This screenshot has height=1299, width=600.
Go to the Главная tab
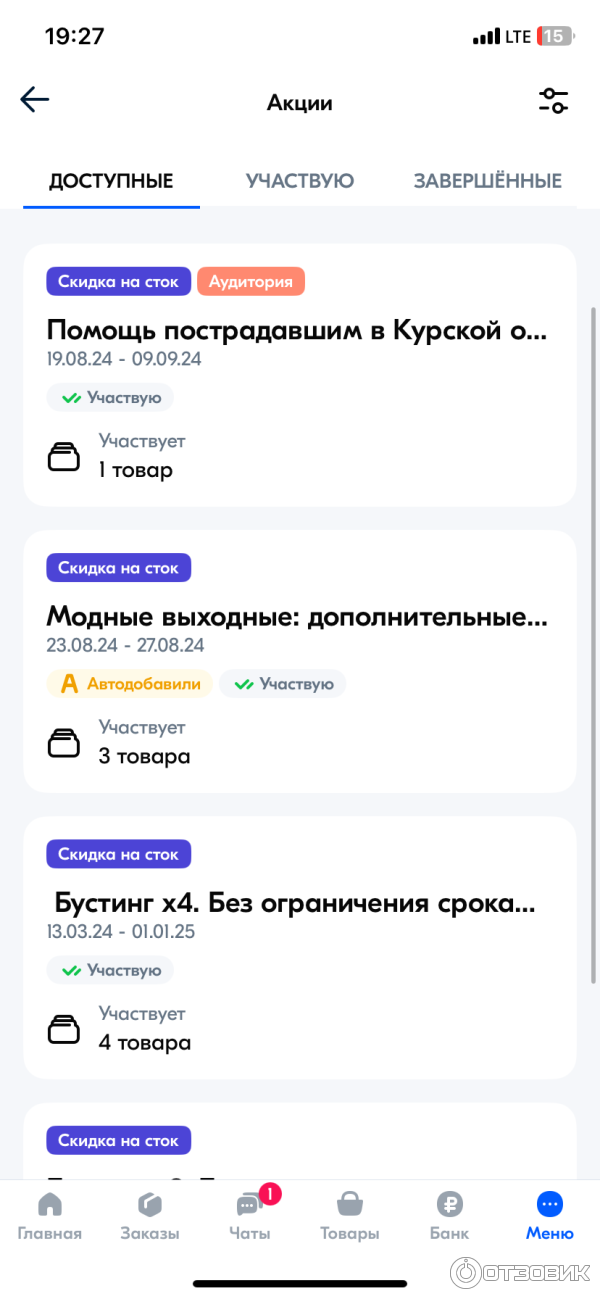49,1216
